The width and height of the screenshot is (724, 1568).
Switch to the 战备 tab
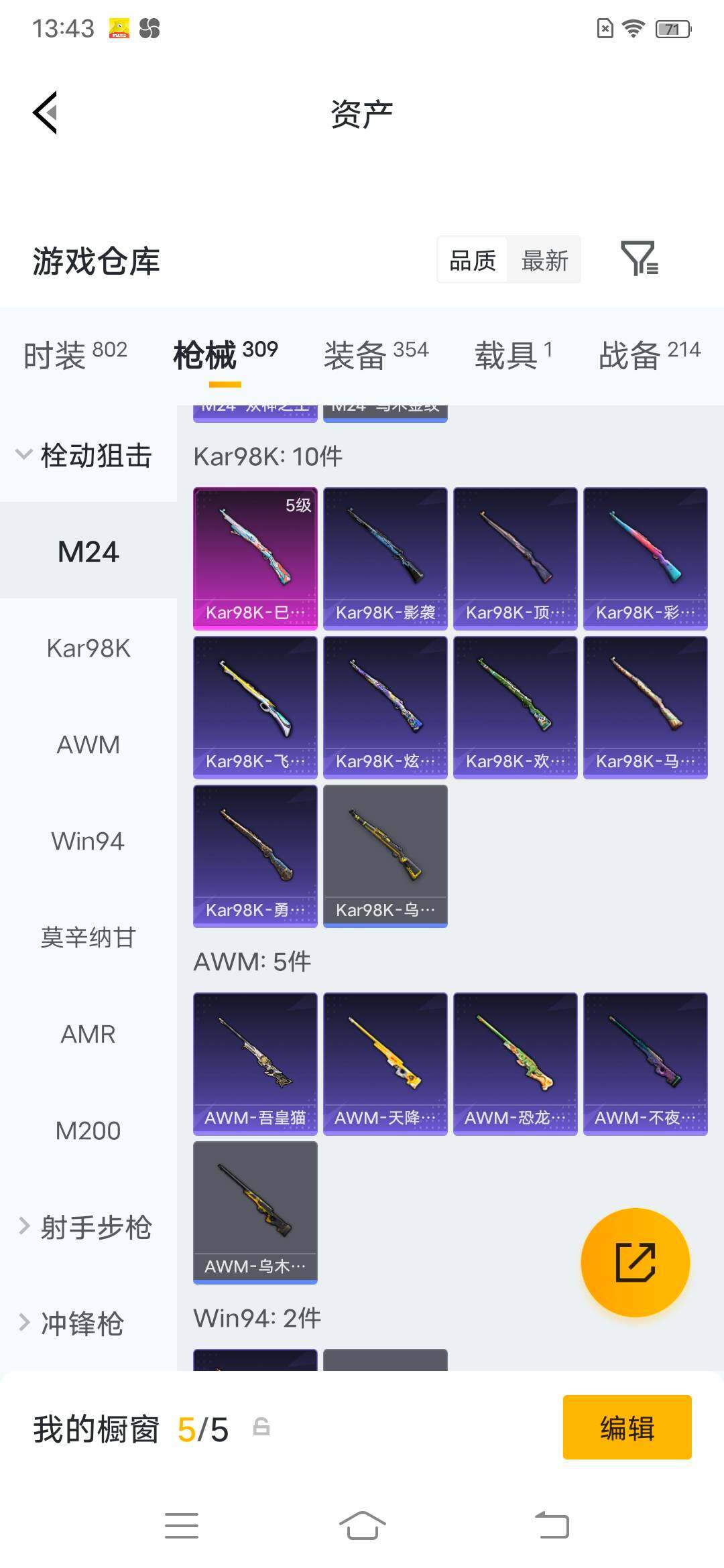[650, 354]
